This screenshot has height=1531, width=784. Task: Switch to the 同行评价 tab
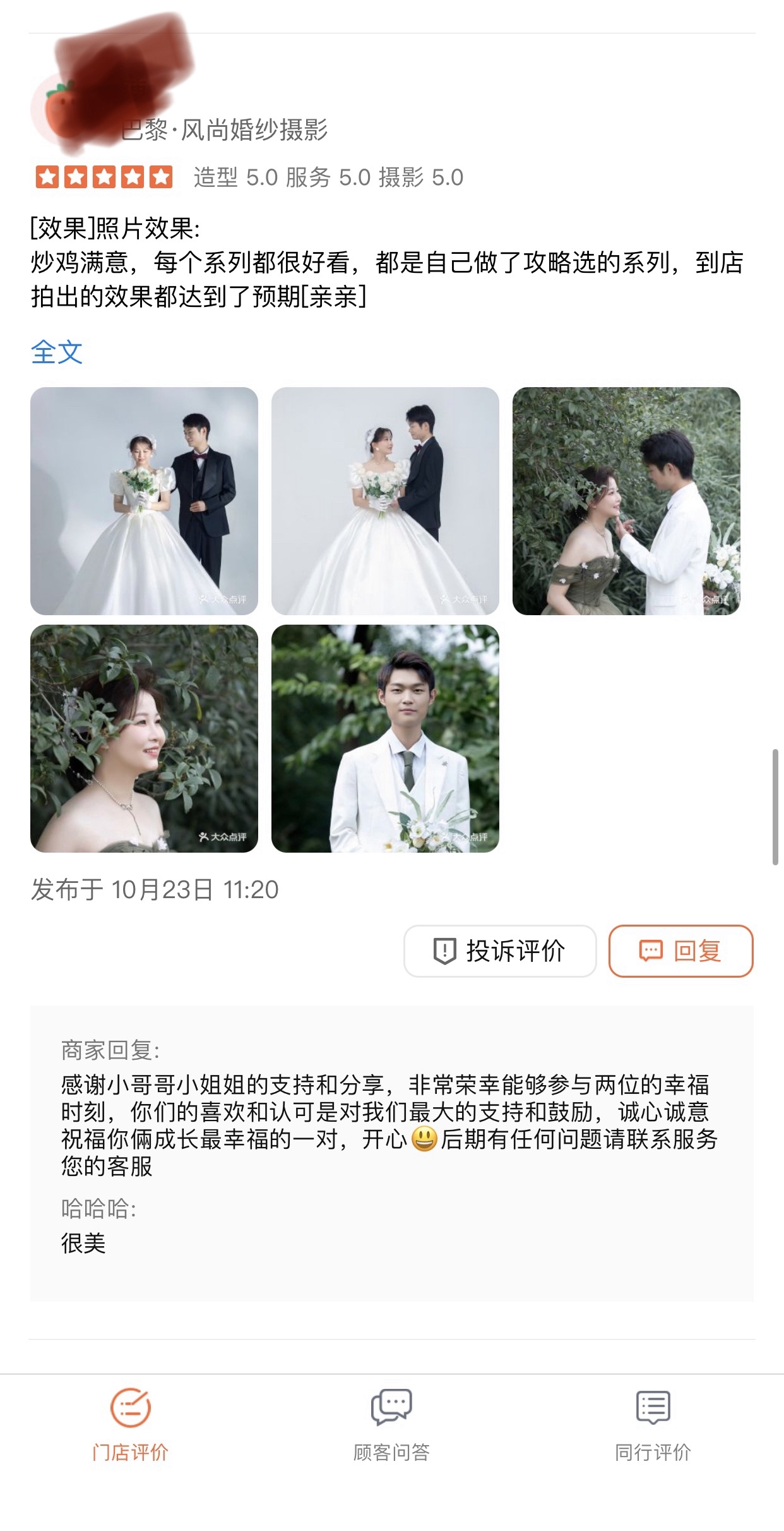point(653,1425)
